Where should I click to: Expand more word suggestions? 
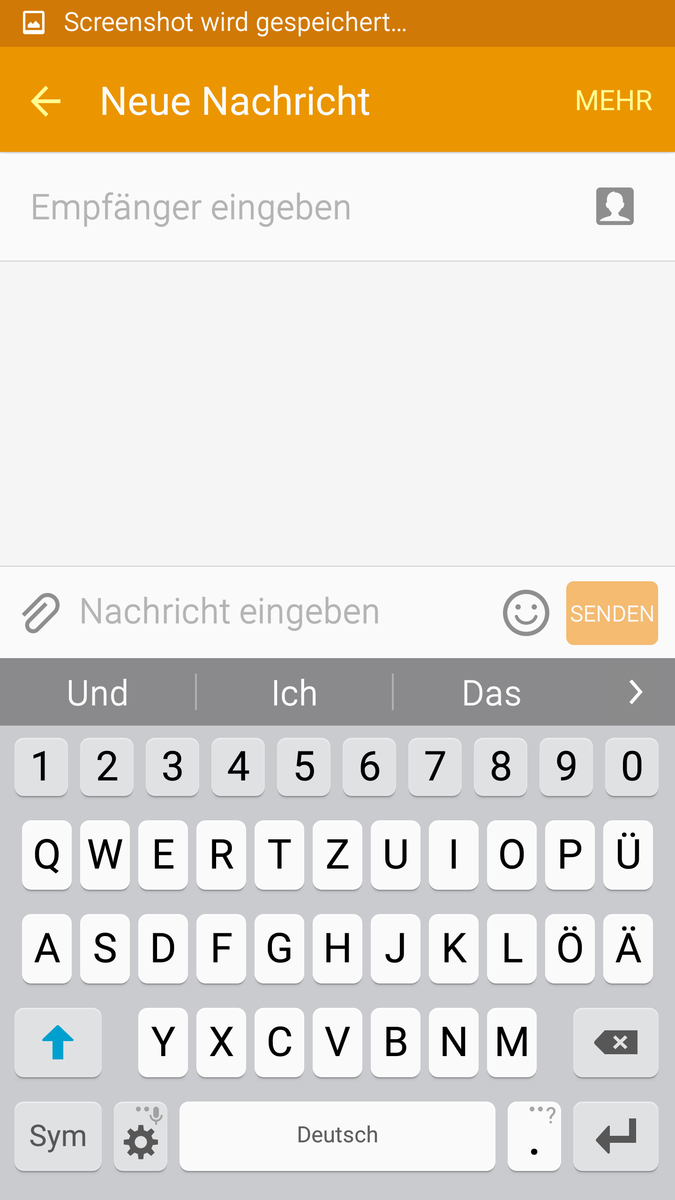[x=635, y=692]
